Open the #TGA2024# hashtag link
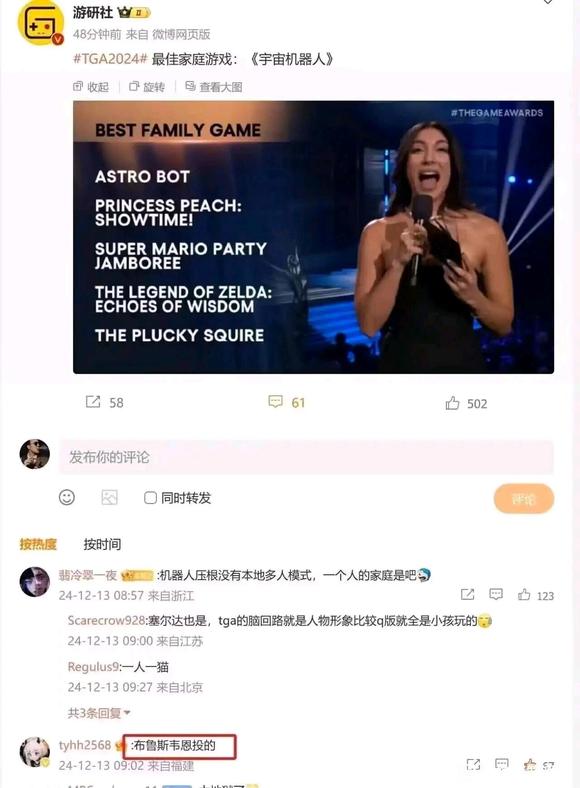Screen dimensions: 580x788 (110, 59)
